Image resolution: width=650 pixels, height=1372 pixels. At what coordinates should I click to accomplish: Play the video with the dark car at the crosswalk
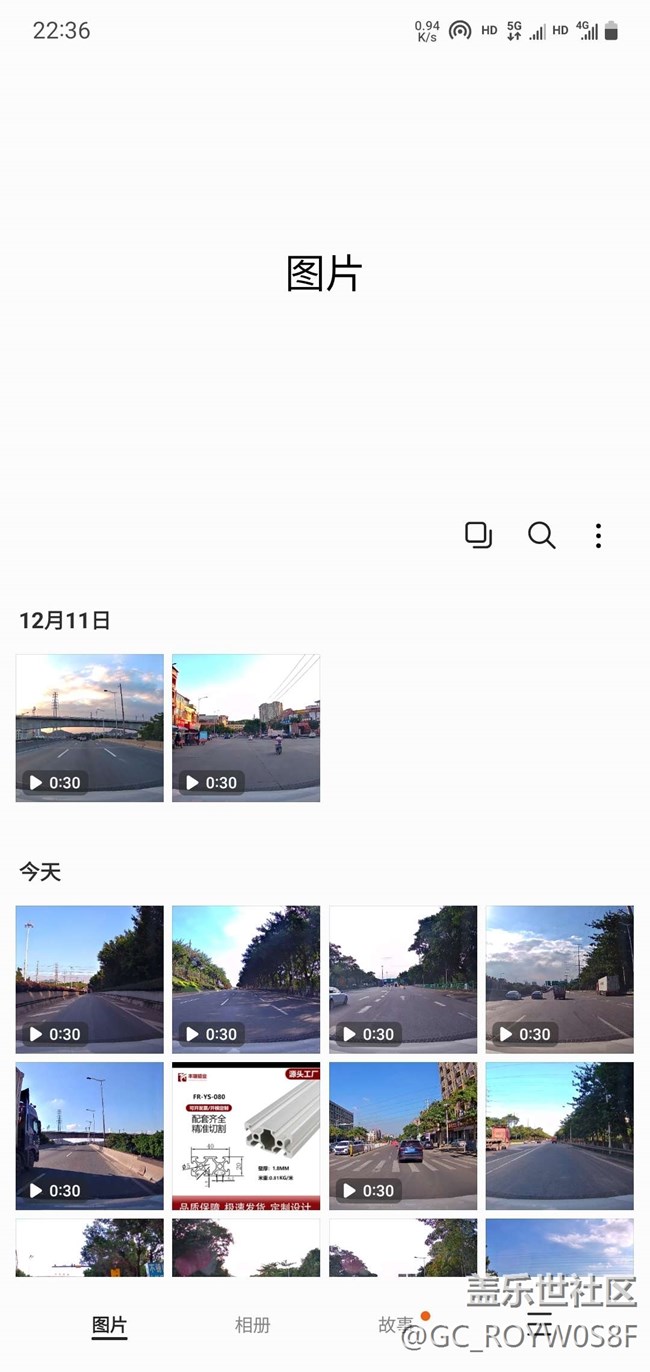click(403, 1136)
